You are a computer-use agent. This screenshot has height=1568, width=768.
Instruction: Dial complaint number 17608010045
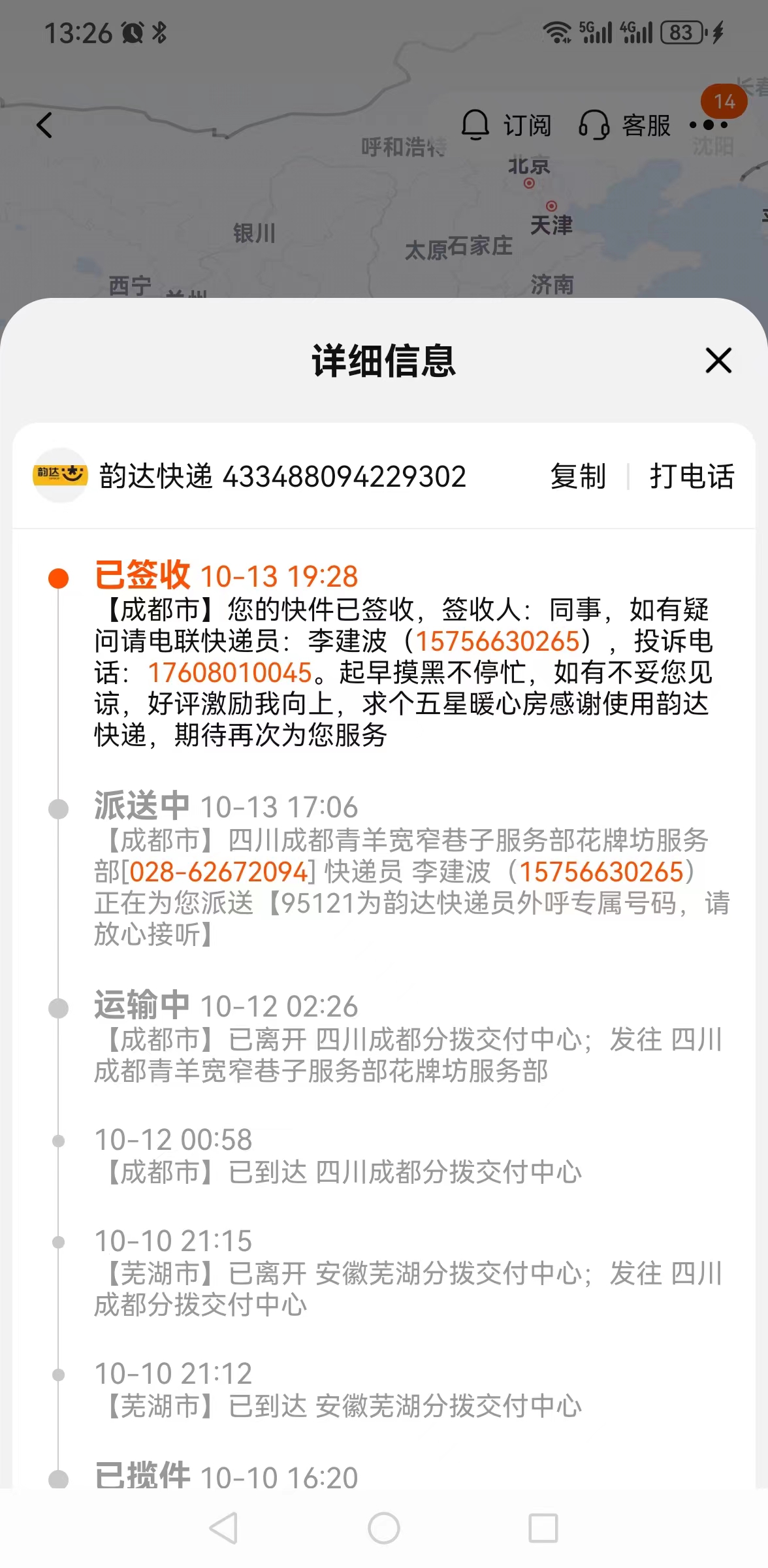(231, 673)
